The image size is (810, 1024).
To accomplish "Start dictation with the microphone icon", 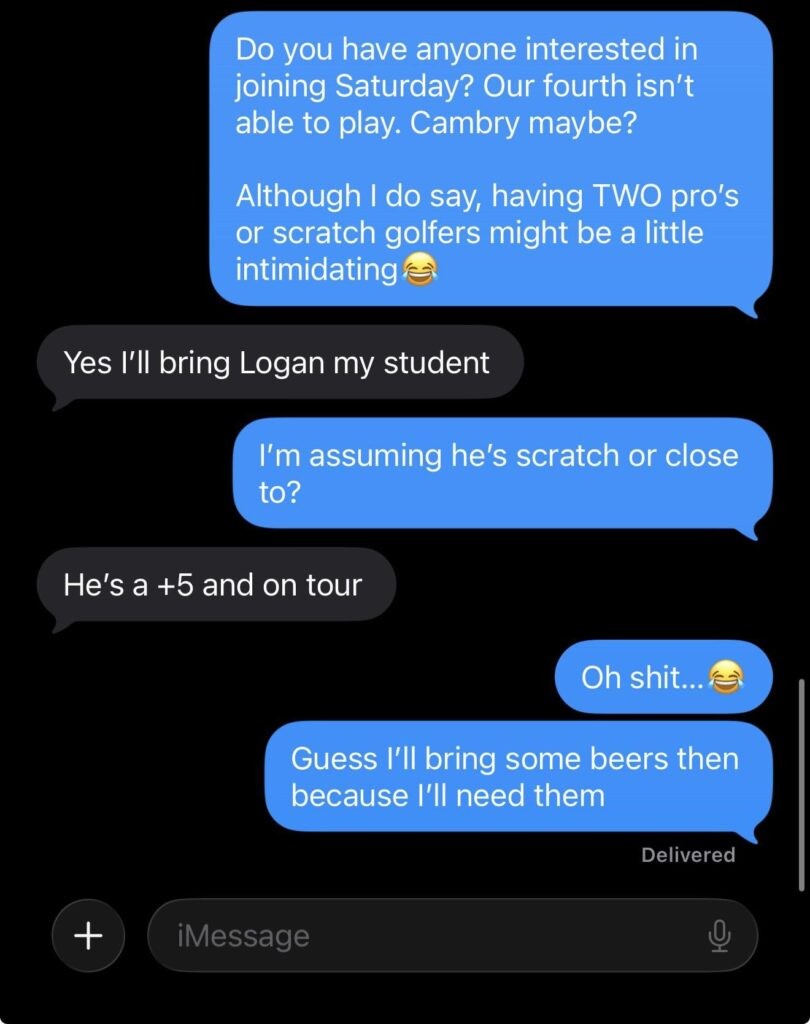I will point(718,936).
